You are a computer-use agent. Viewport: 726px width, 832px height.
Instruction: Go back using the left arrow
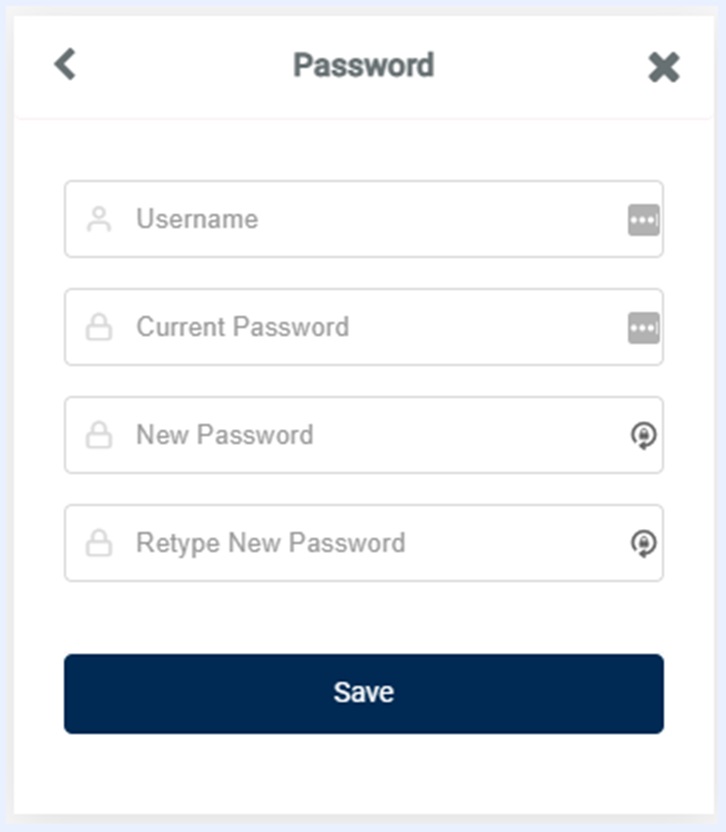click(x=65, y=64)
